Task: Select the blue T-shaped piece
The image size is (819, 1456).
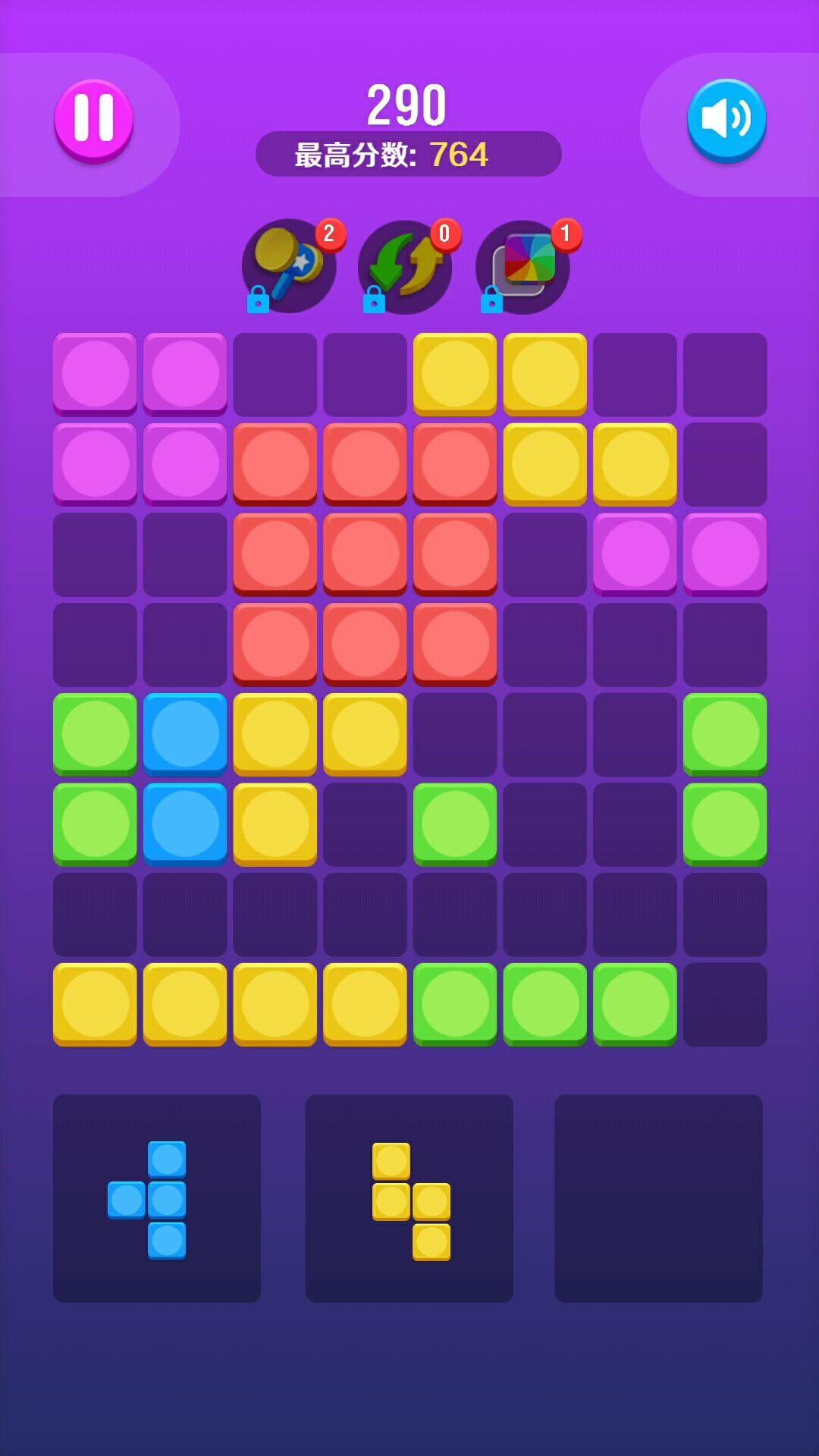Action: 157,1199
